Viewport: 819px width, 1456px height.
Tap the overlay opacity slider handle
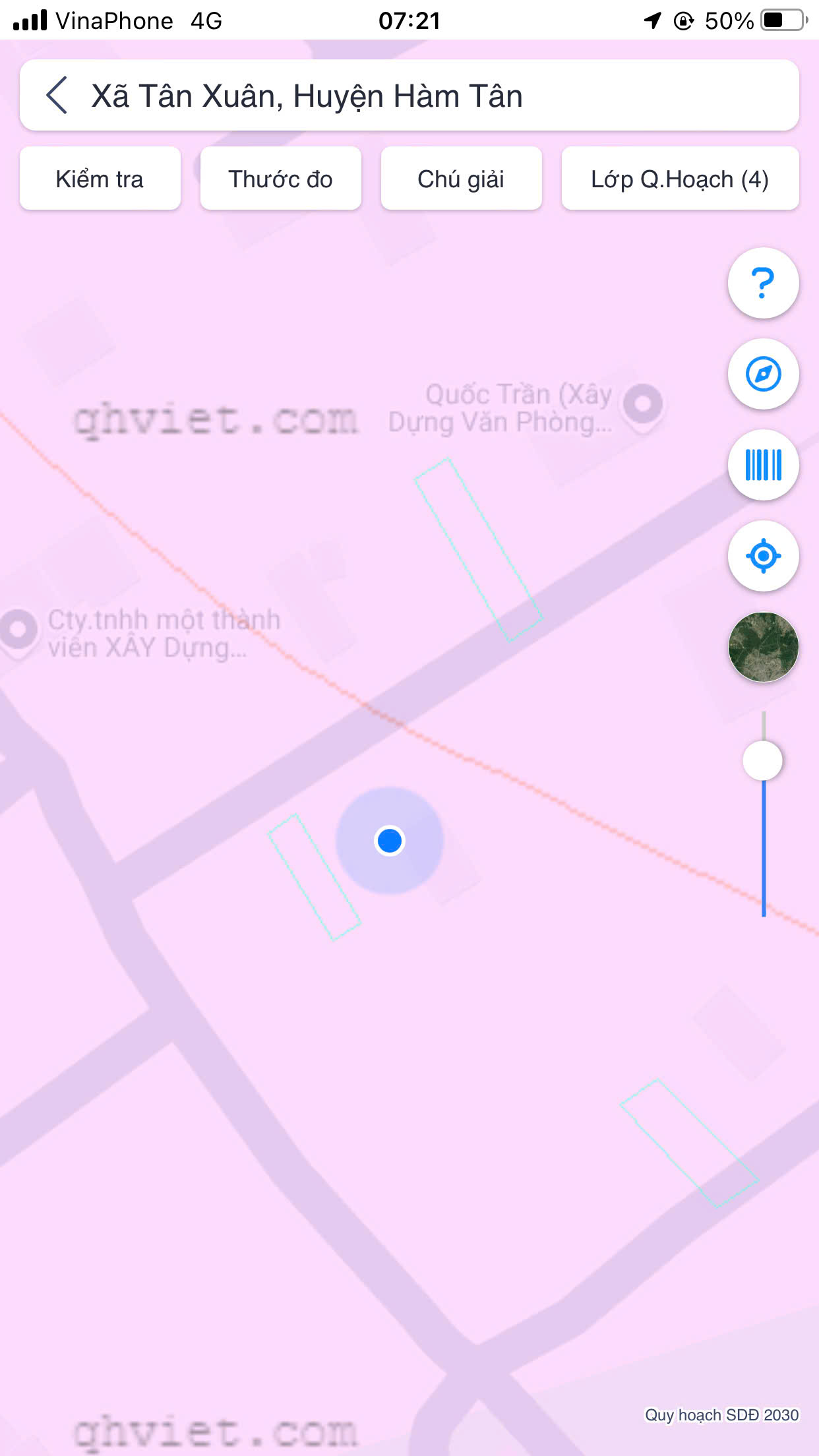pos(763,760)
